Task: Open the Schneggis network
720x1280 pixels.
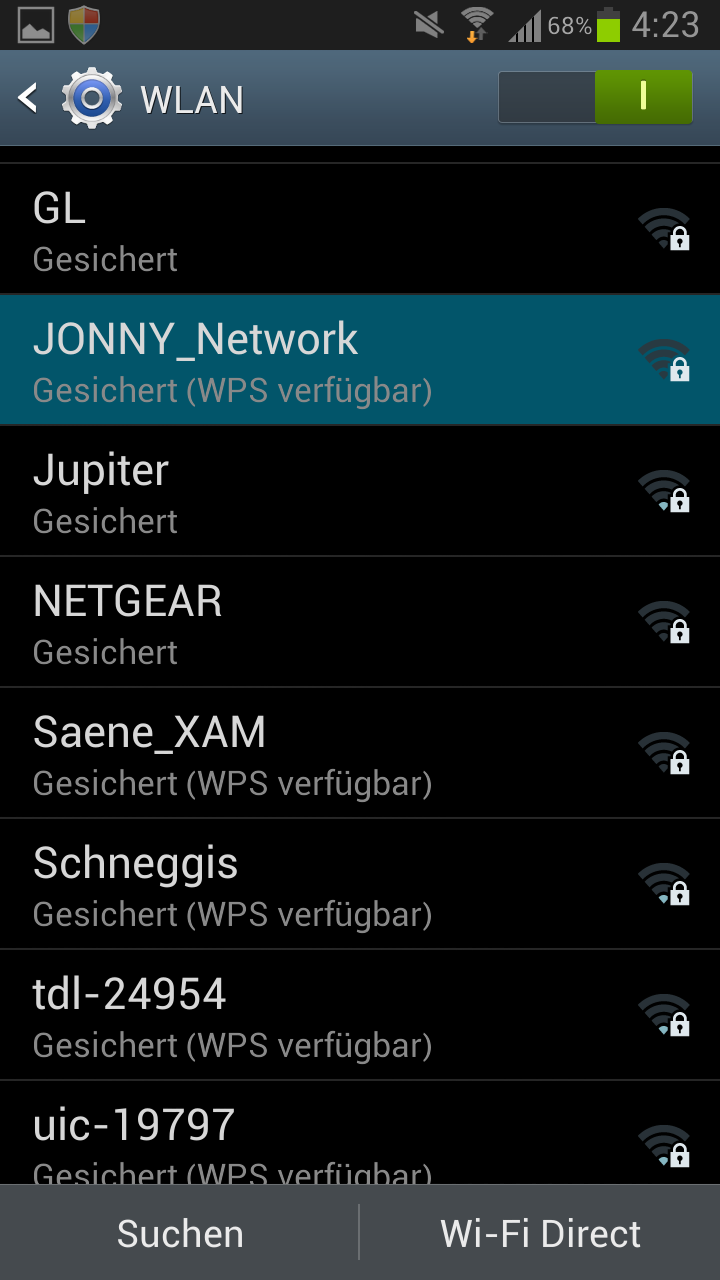Action: (360, 884)
